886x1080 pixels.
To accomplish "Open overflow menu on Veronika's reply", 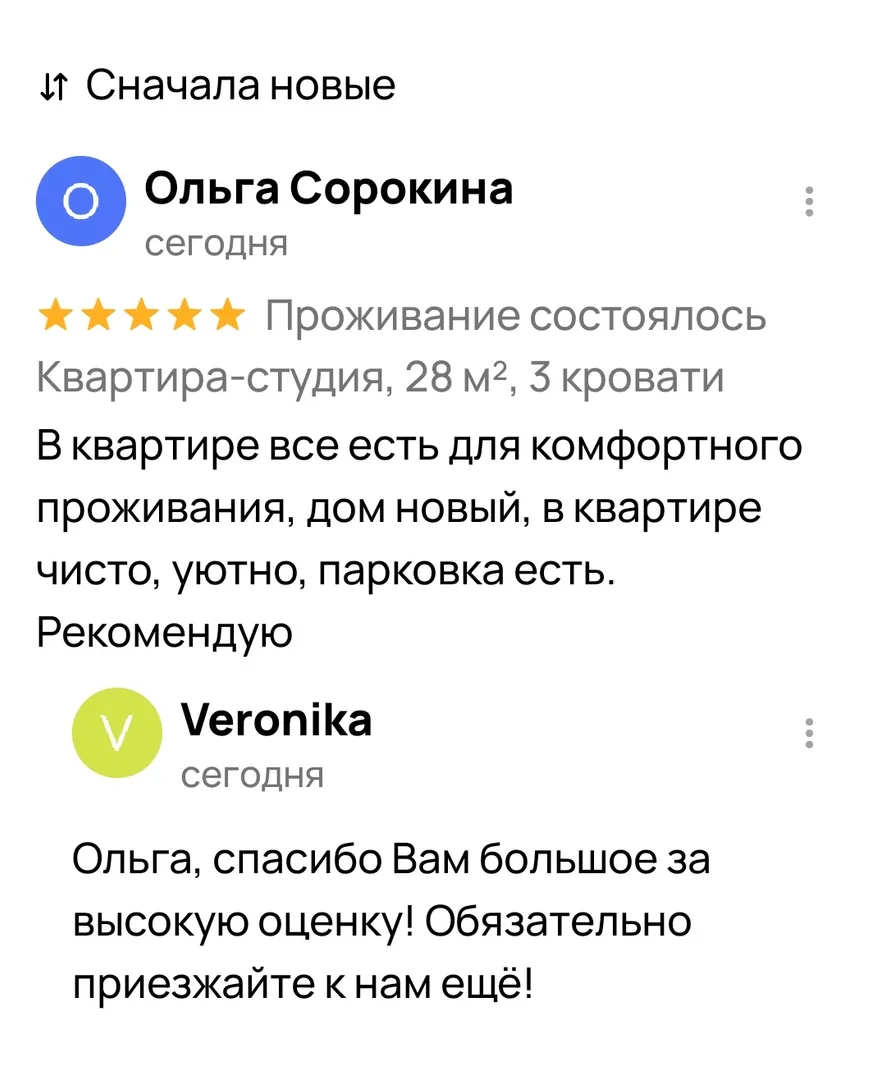I will click(x=809, y=734).
